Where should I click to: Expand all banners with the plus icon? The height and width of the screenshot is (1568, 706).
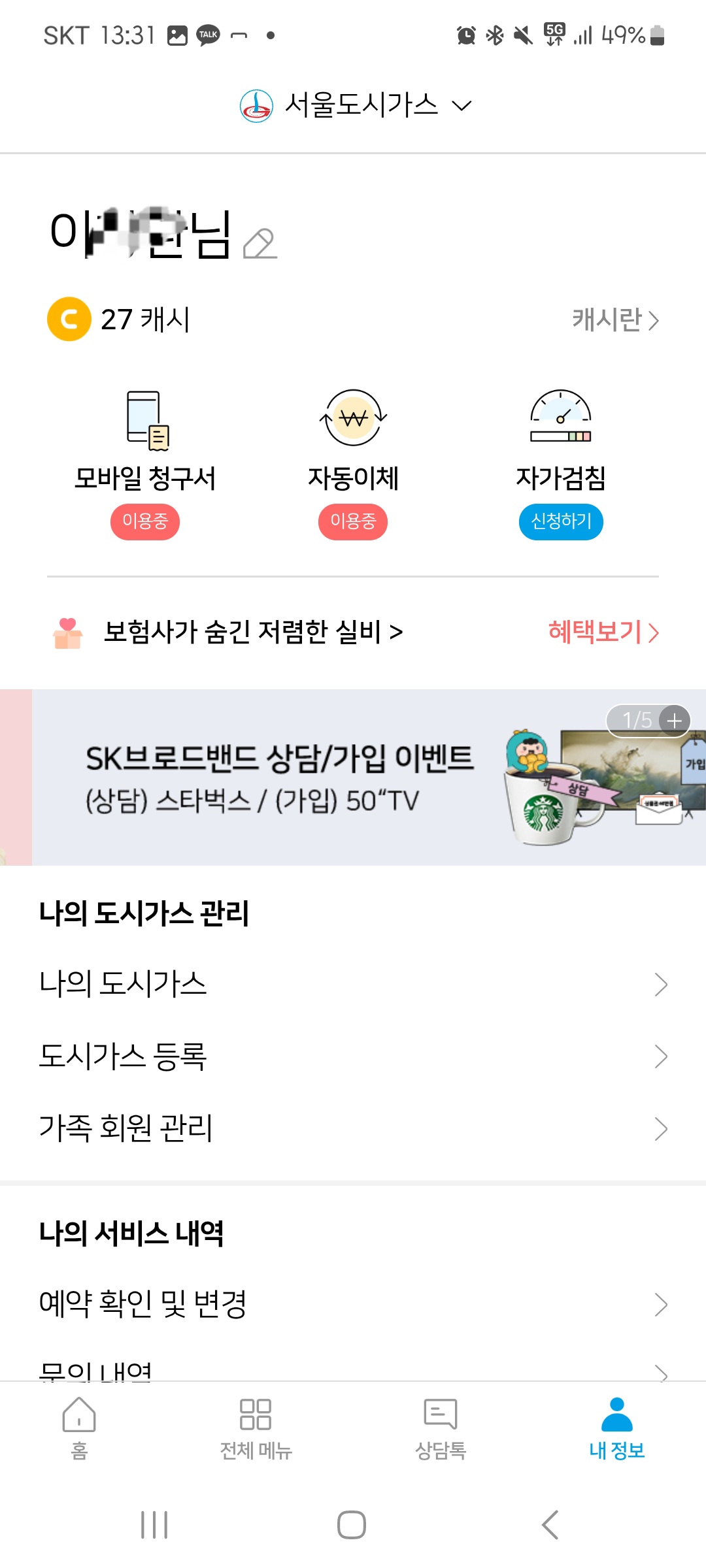coord(675,721)
